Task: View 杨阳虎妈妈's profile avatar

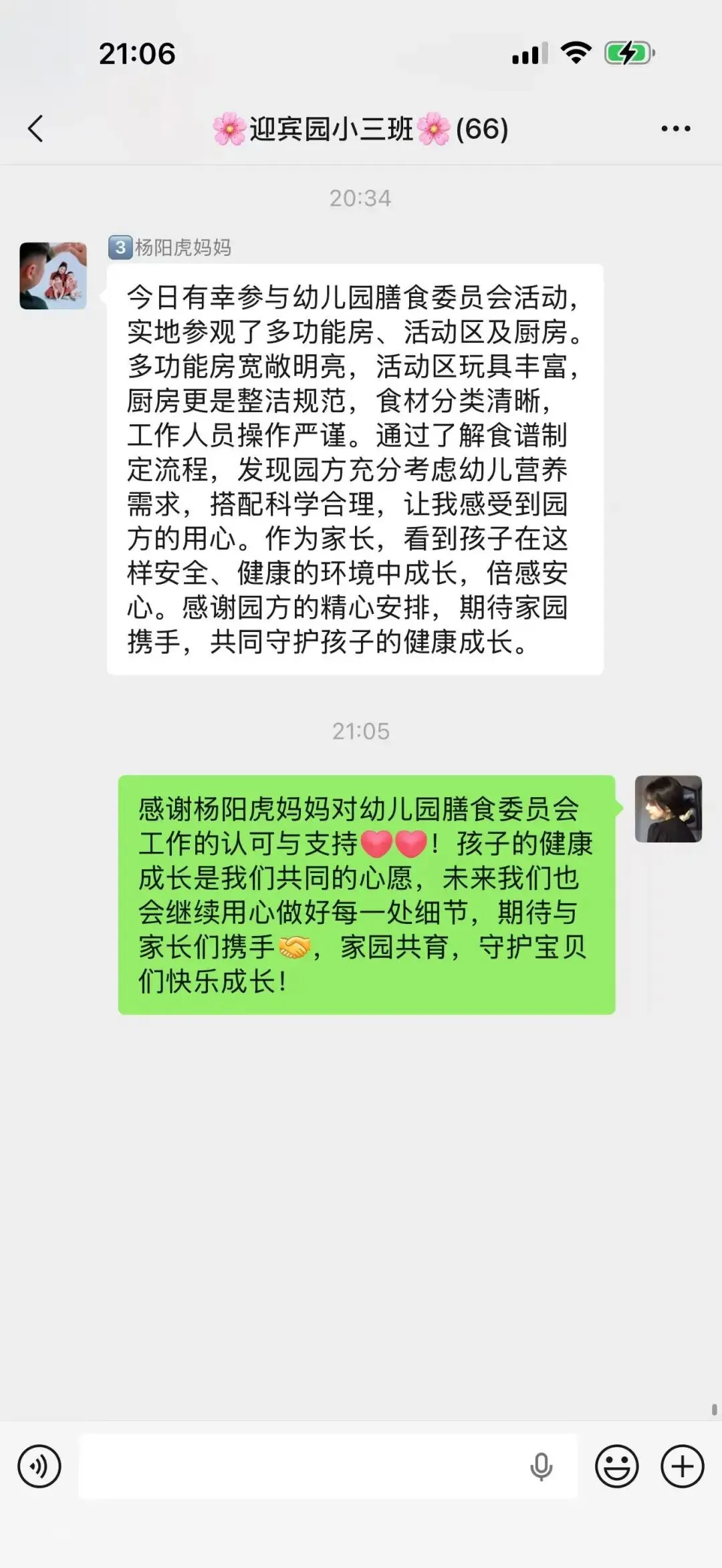Action: (x=53, y=275)
